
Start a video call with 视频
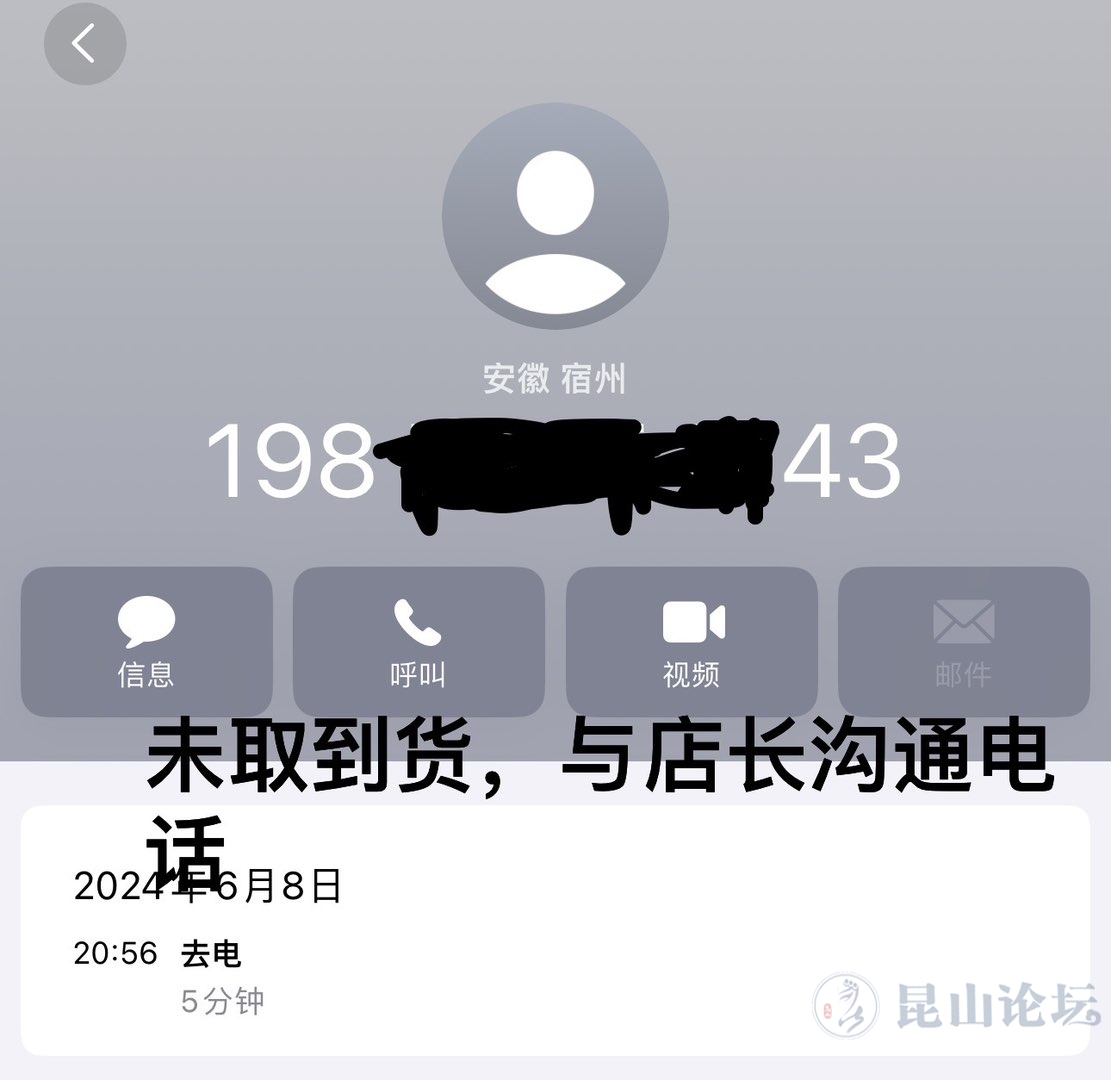click(x=692, y=641)
